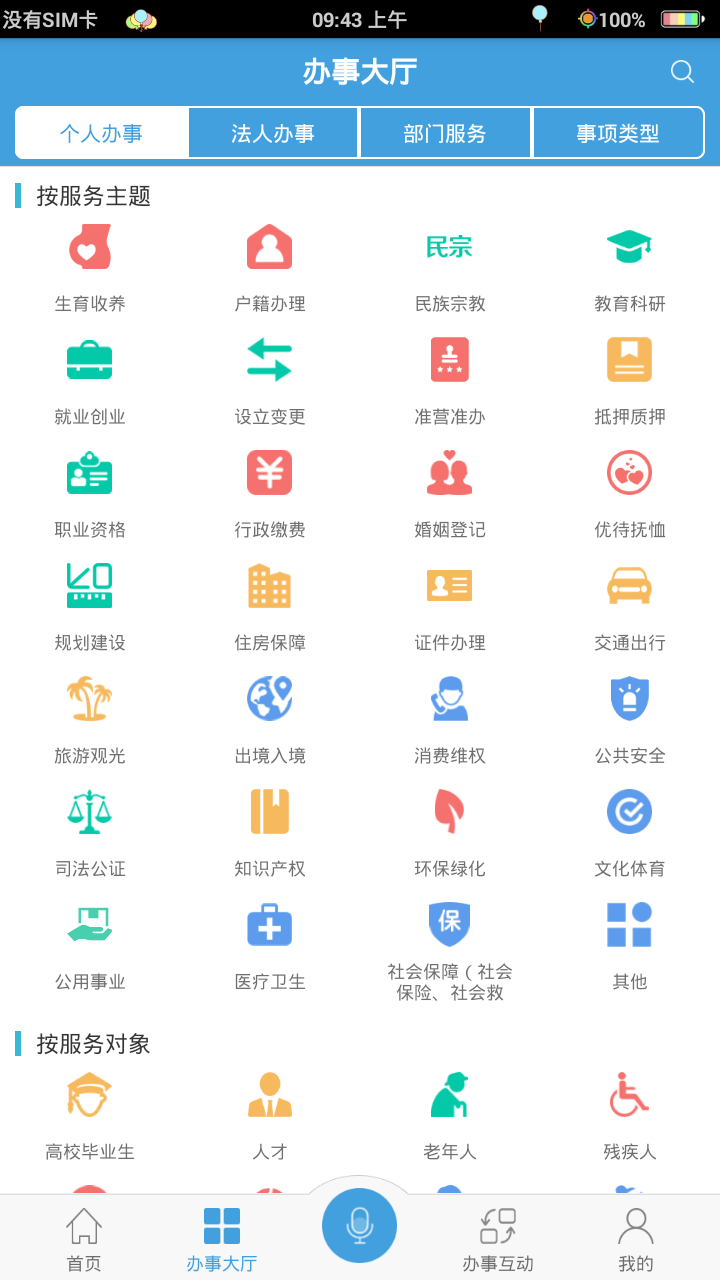720x1280 pixels.
Task: Switch to the 法人办事 tab
Action: [x=273, y=133]
